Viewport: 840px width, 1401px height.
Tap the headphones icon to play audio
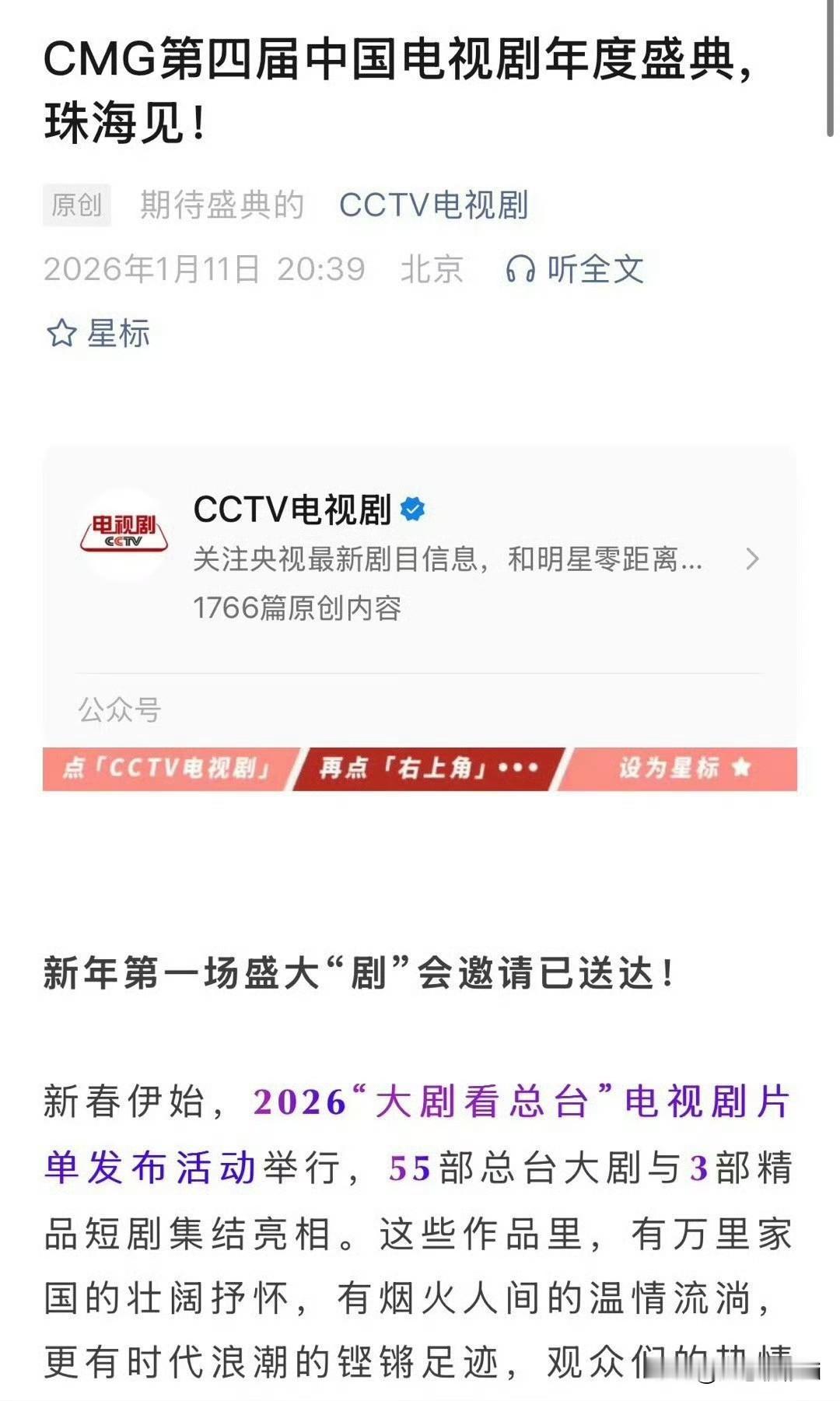point(523,268)
